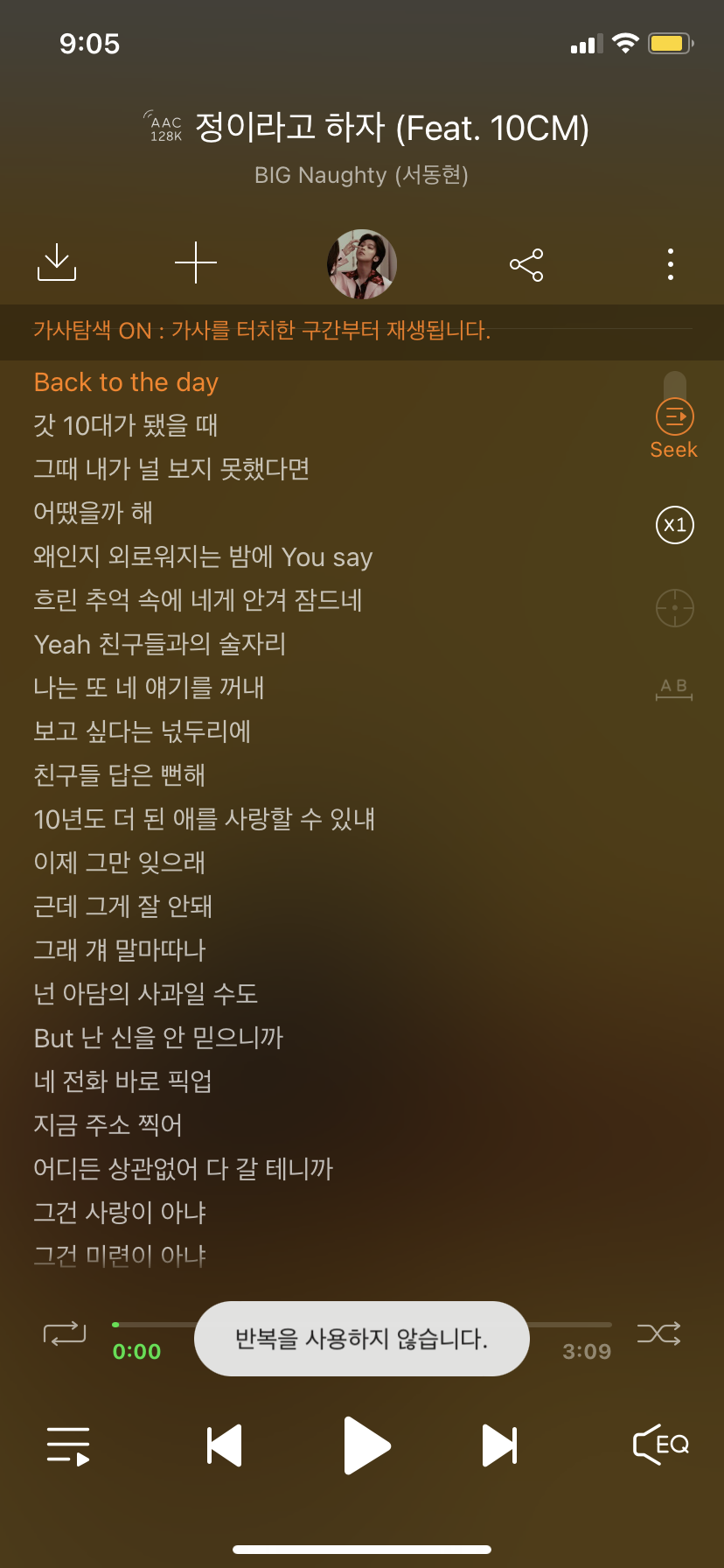This screenshot has width=724, height=1568.
Task: Play the song
Action: (362, 1445)
